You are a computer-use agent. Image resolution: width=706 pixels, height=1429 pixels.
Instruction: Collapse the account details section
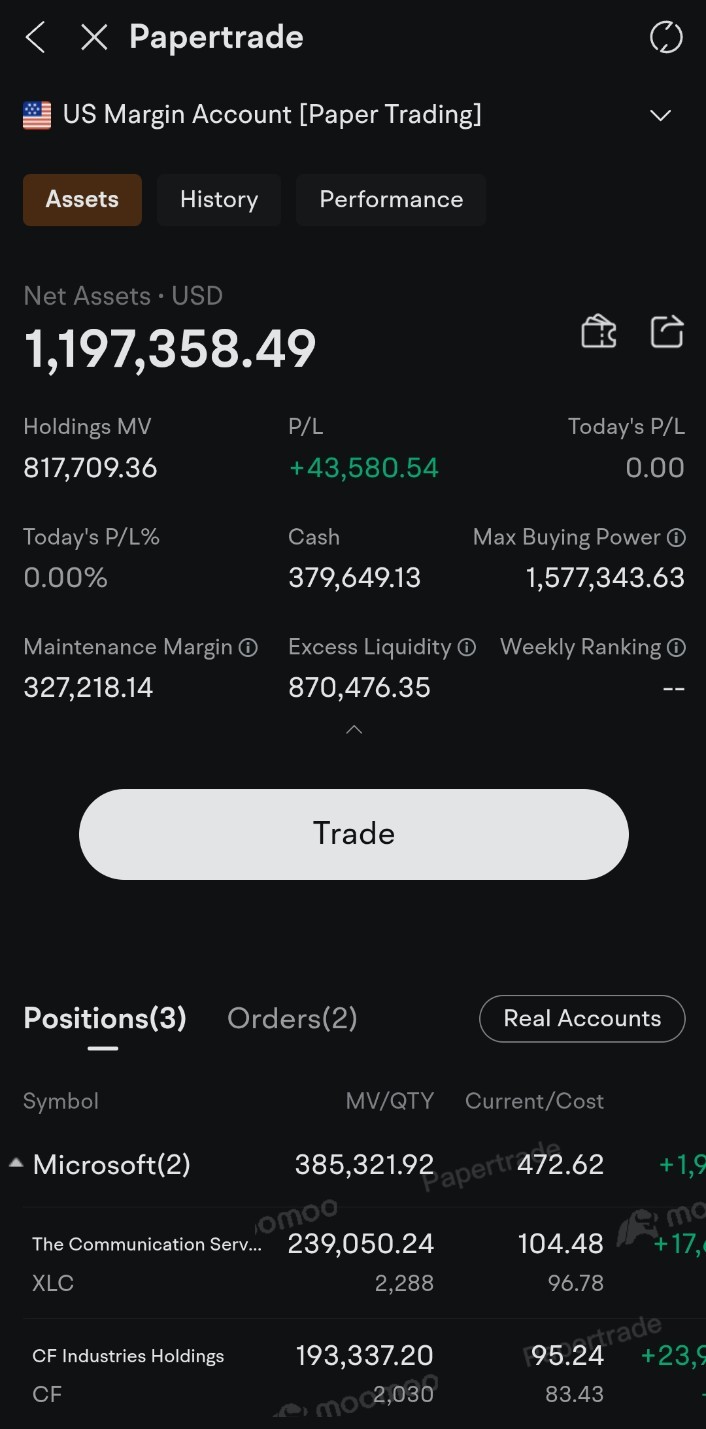tap(353, 730)
